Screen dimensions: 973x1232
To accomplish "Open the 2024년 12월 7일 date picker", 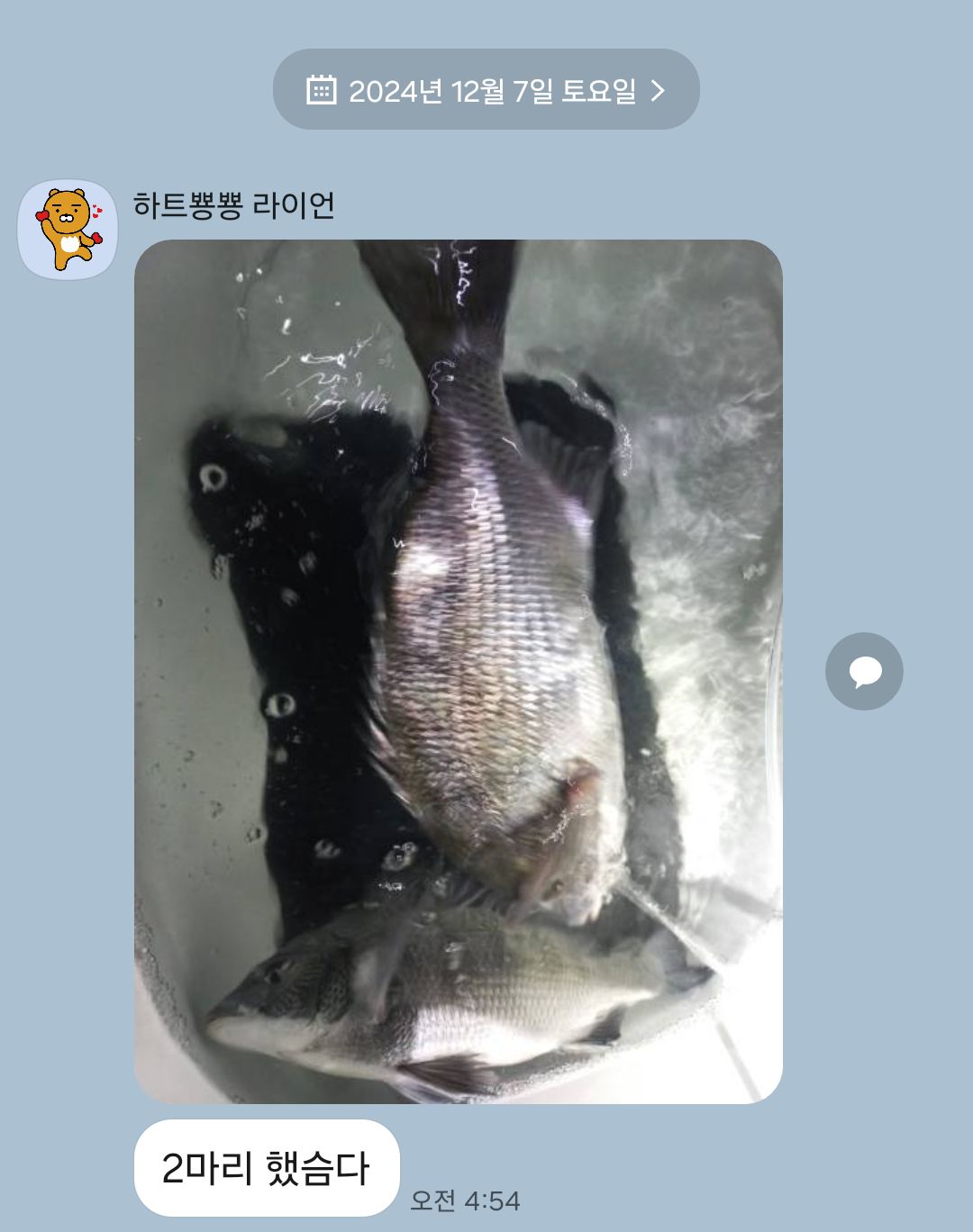I will pyautogui.click(x=486, y=90).
